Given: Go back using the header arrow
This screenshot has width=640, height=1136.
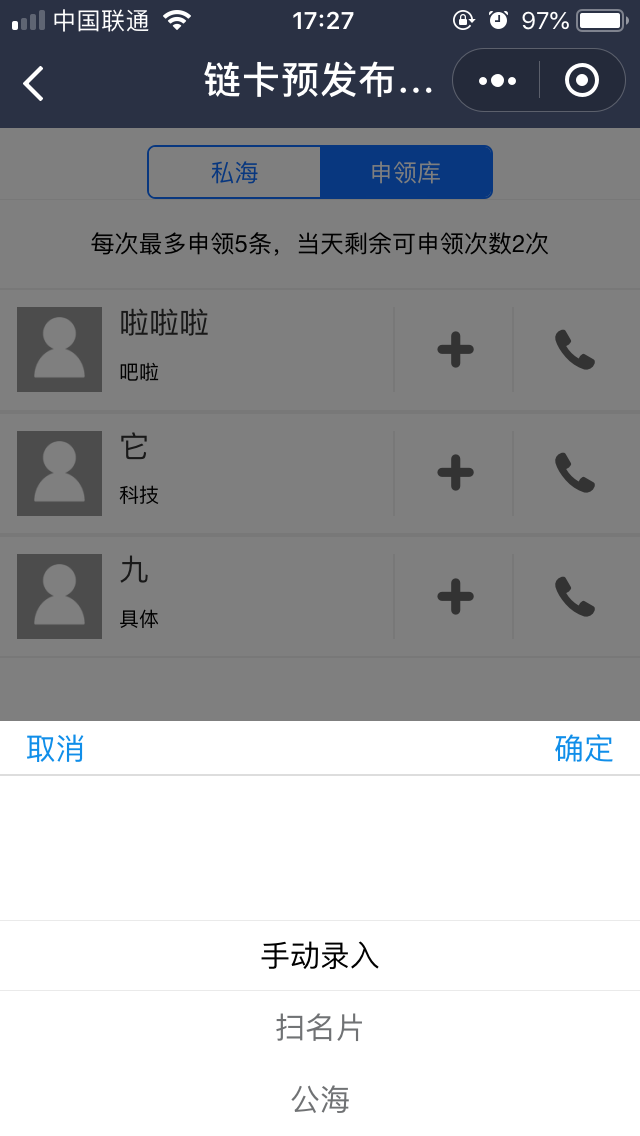Looking at the screenshot, I should 34,83.
